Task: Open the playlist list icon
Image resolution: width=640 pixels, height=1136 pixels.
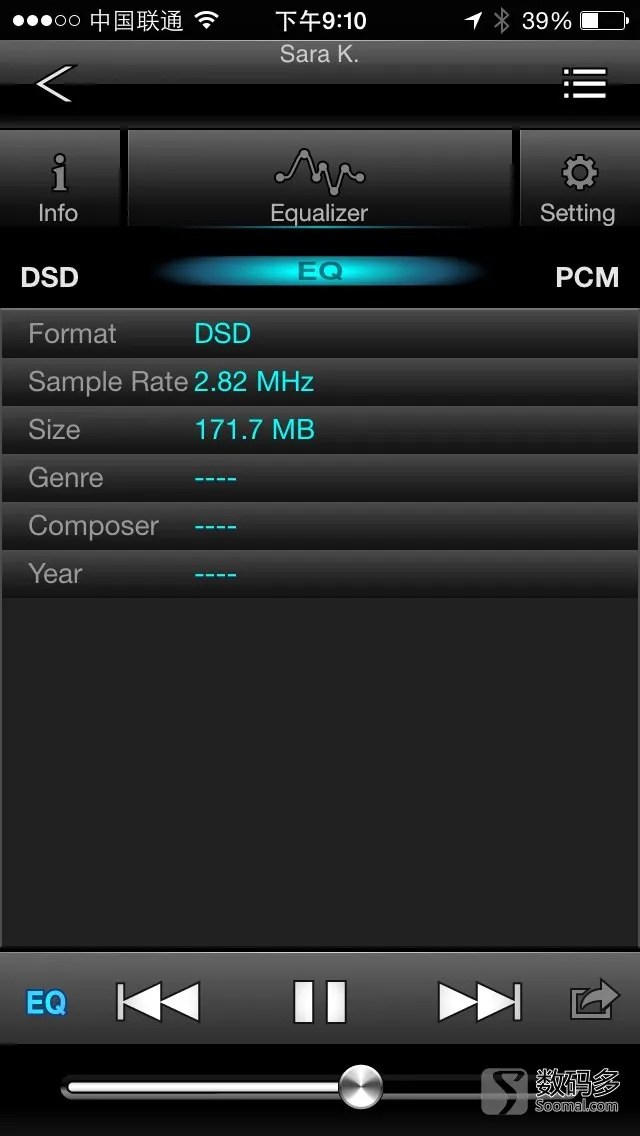Action: pyautogui.click(x=584, y=83)
